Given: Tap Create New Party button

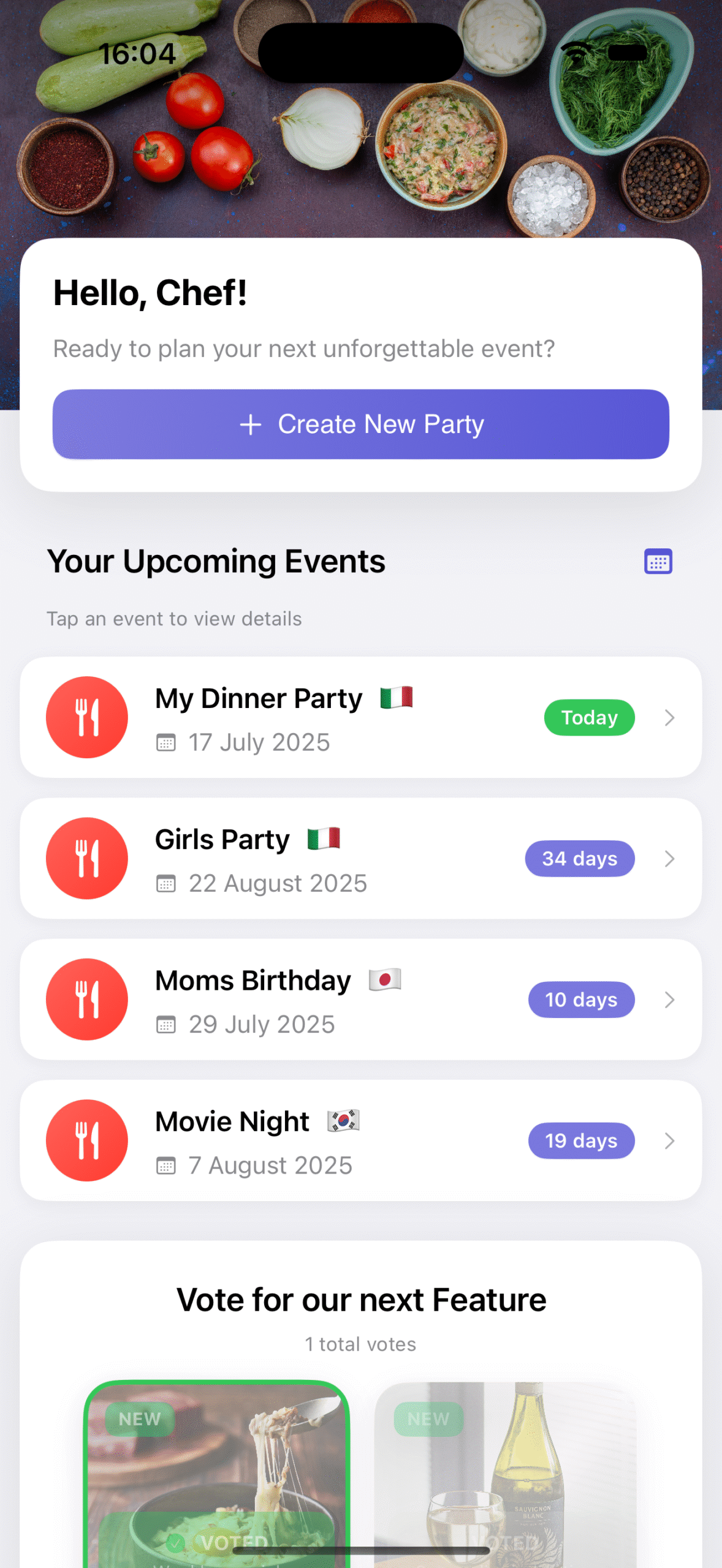Looking at the screenshot, I should click(x=360, y=424).
